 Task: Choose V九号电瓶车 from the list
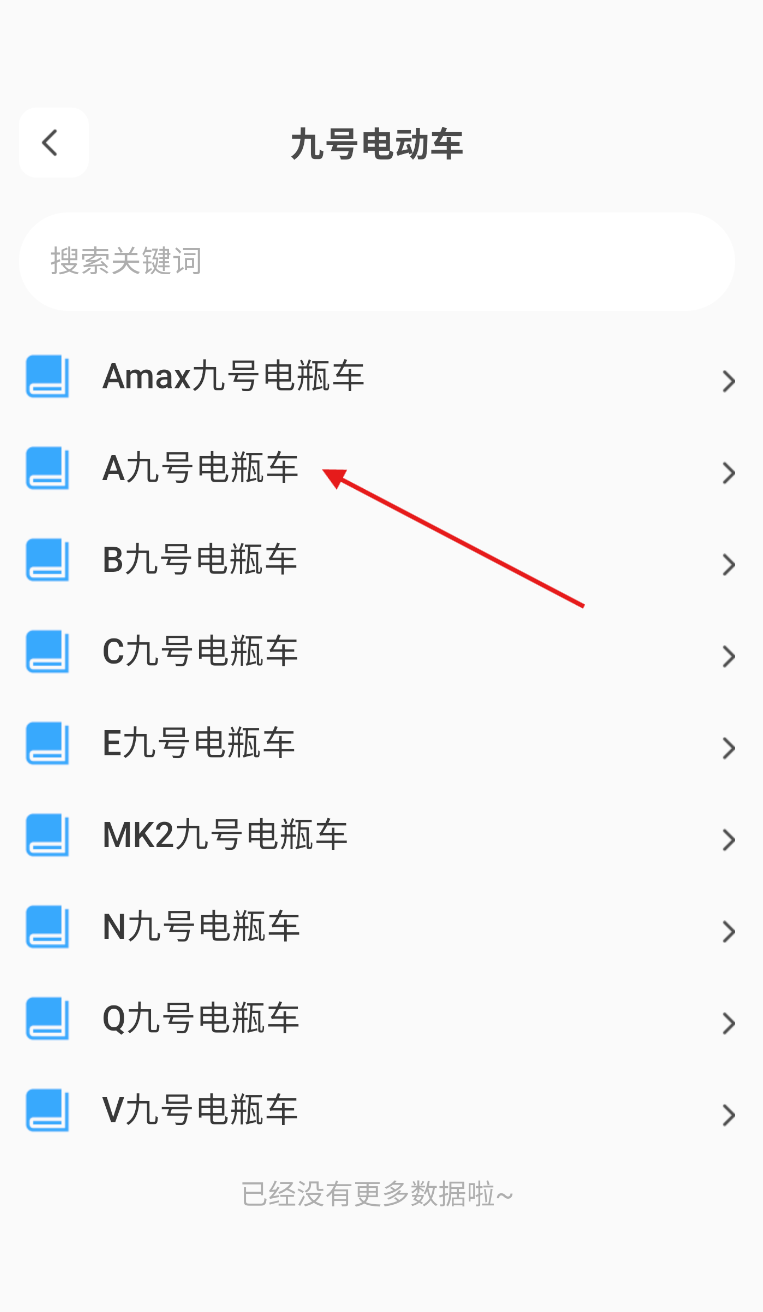(381, 1112)
